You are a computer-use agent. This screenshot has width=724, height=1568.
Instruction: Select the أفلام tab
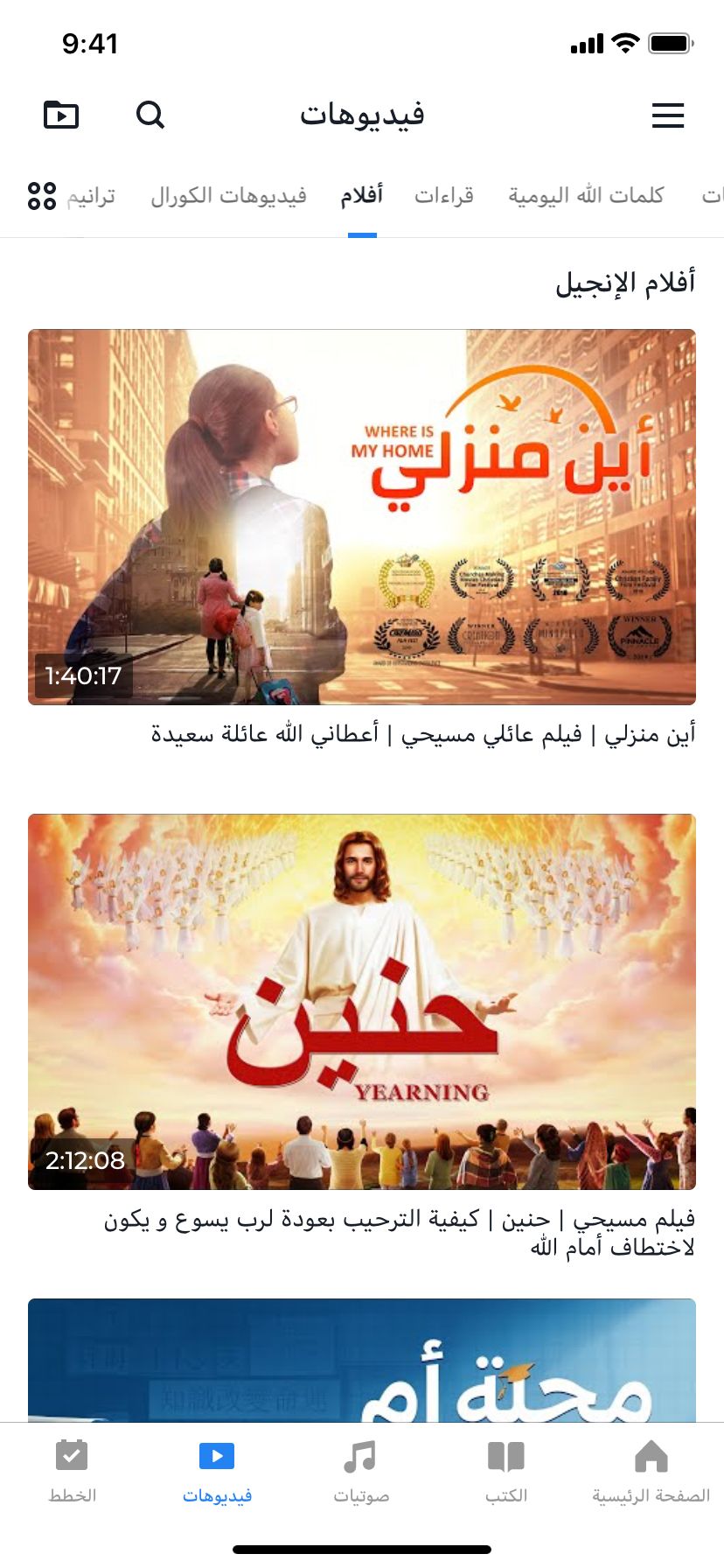pos(362,196)
